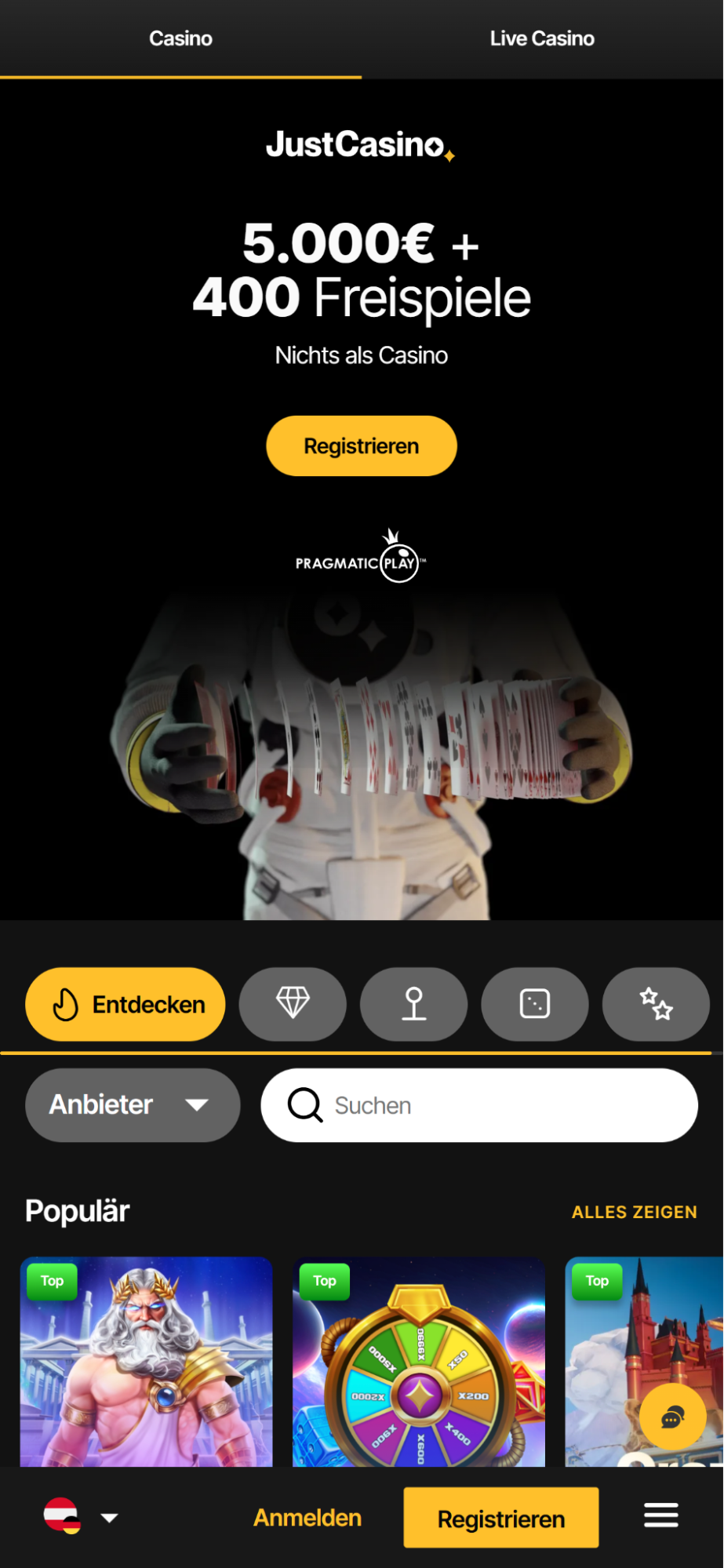
Task: Tap Registrieren in the bottom bar
Action: tap(501, 1517)
